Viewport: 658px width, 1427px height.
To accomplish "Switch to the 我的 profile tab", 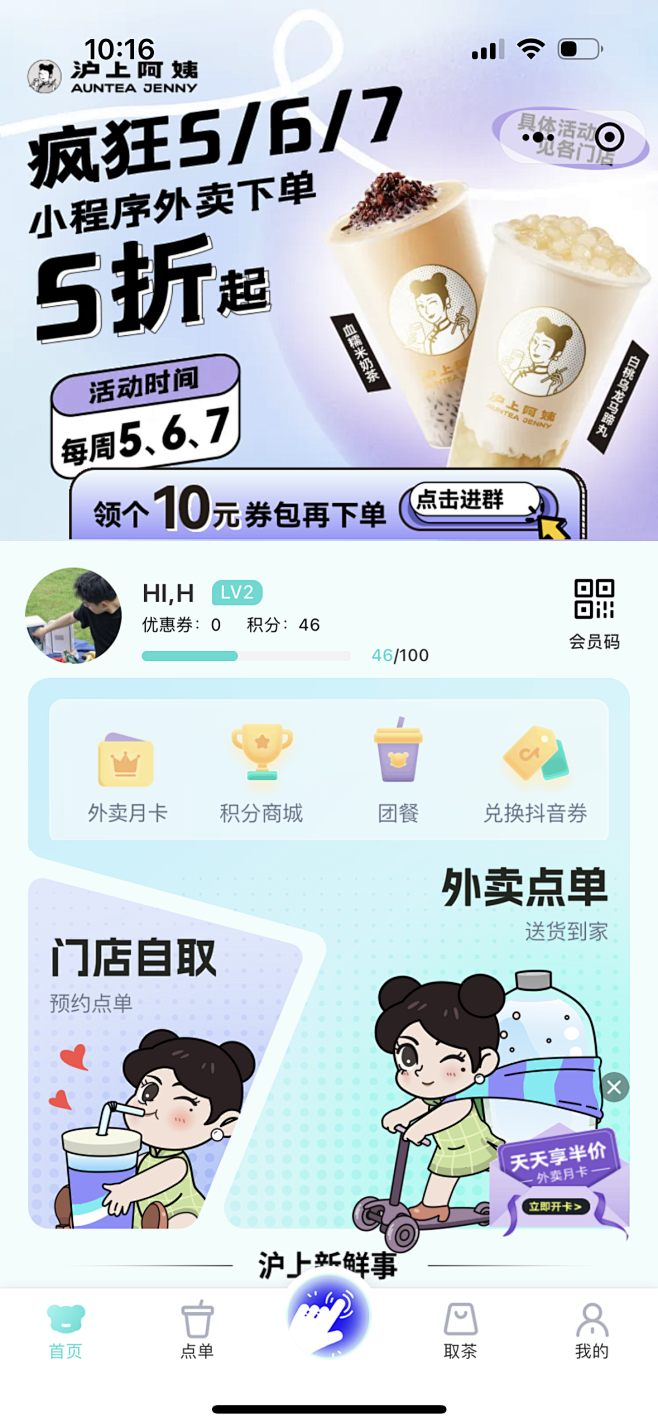I will coord(592,1332).
